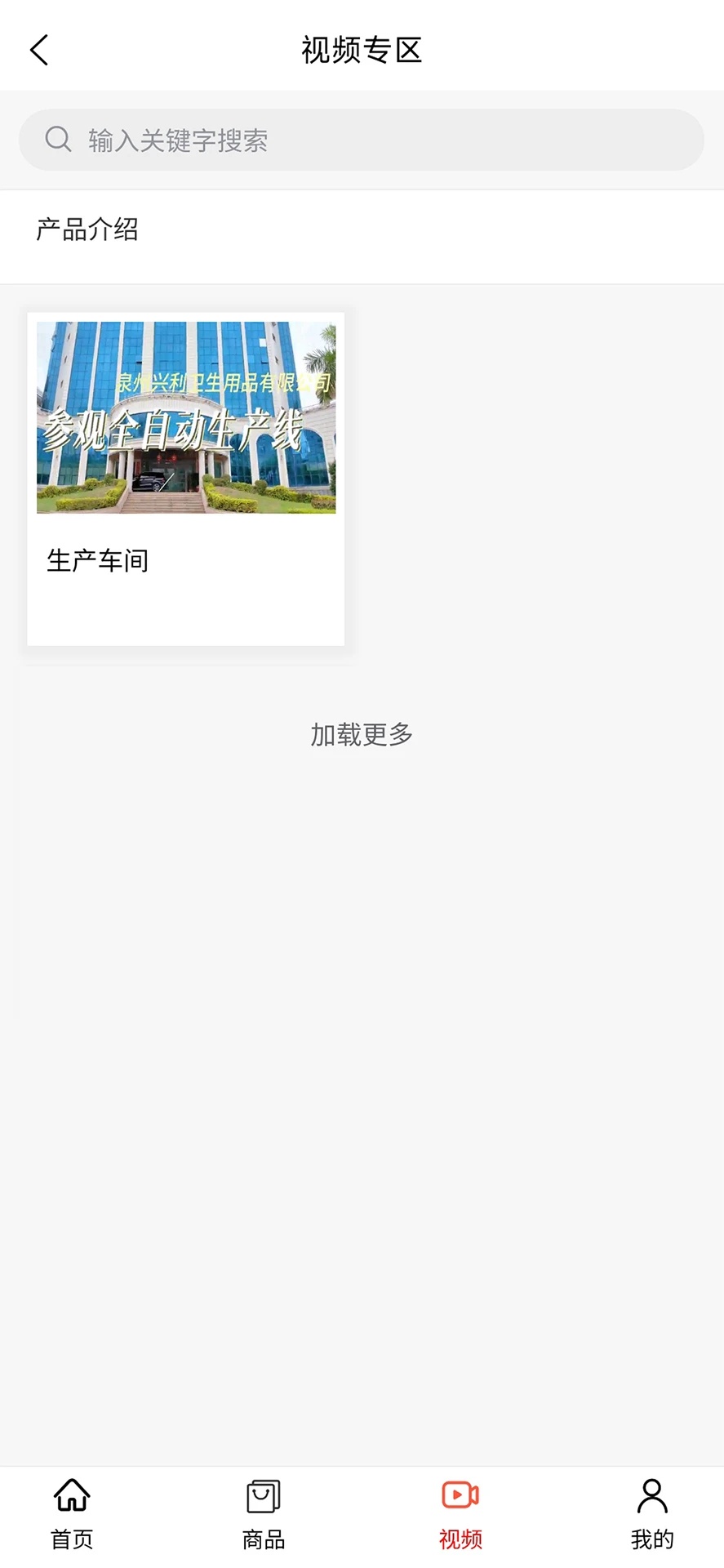Select the 产品介绍 category

click(x=87, y=230)
